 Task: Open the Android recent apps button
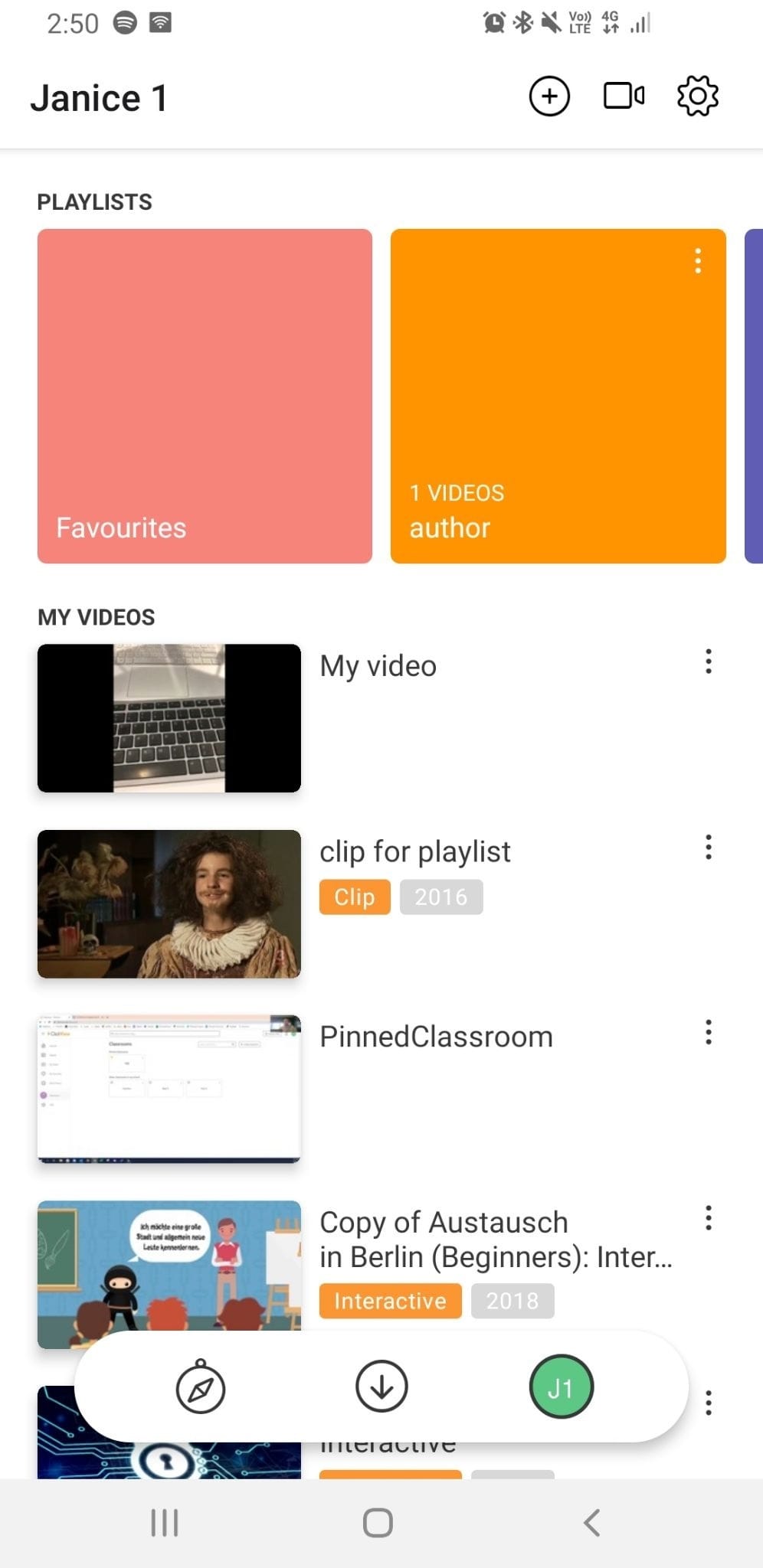(164, 1522)
